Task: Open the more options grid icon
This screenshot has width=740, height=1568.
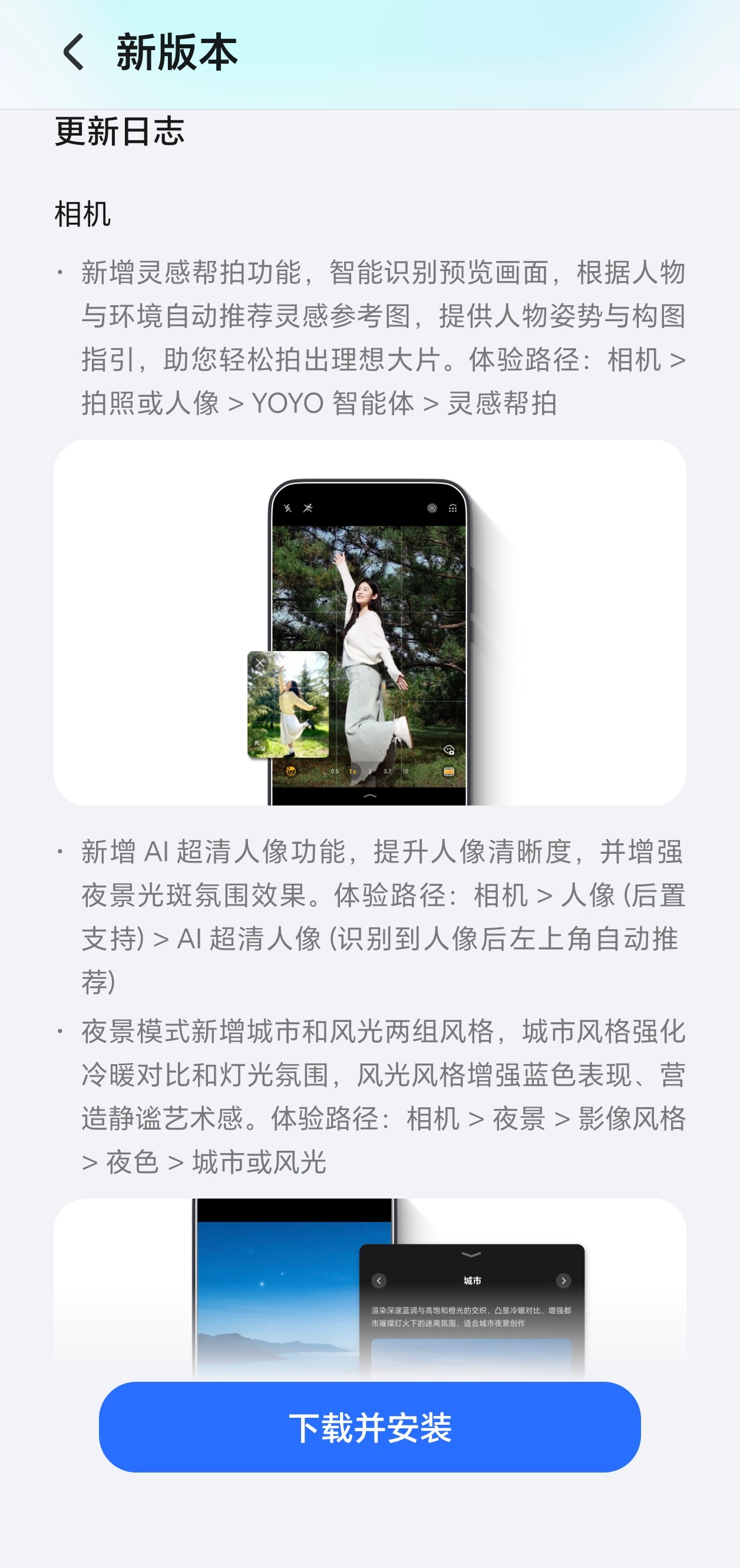Action: click(x=454, y=509)
